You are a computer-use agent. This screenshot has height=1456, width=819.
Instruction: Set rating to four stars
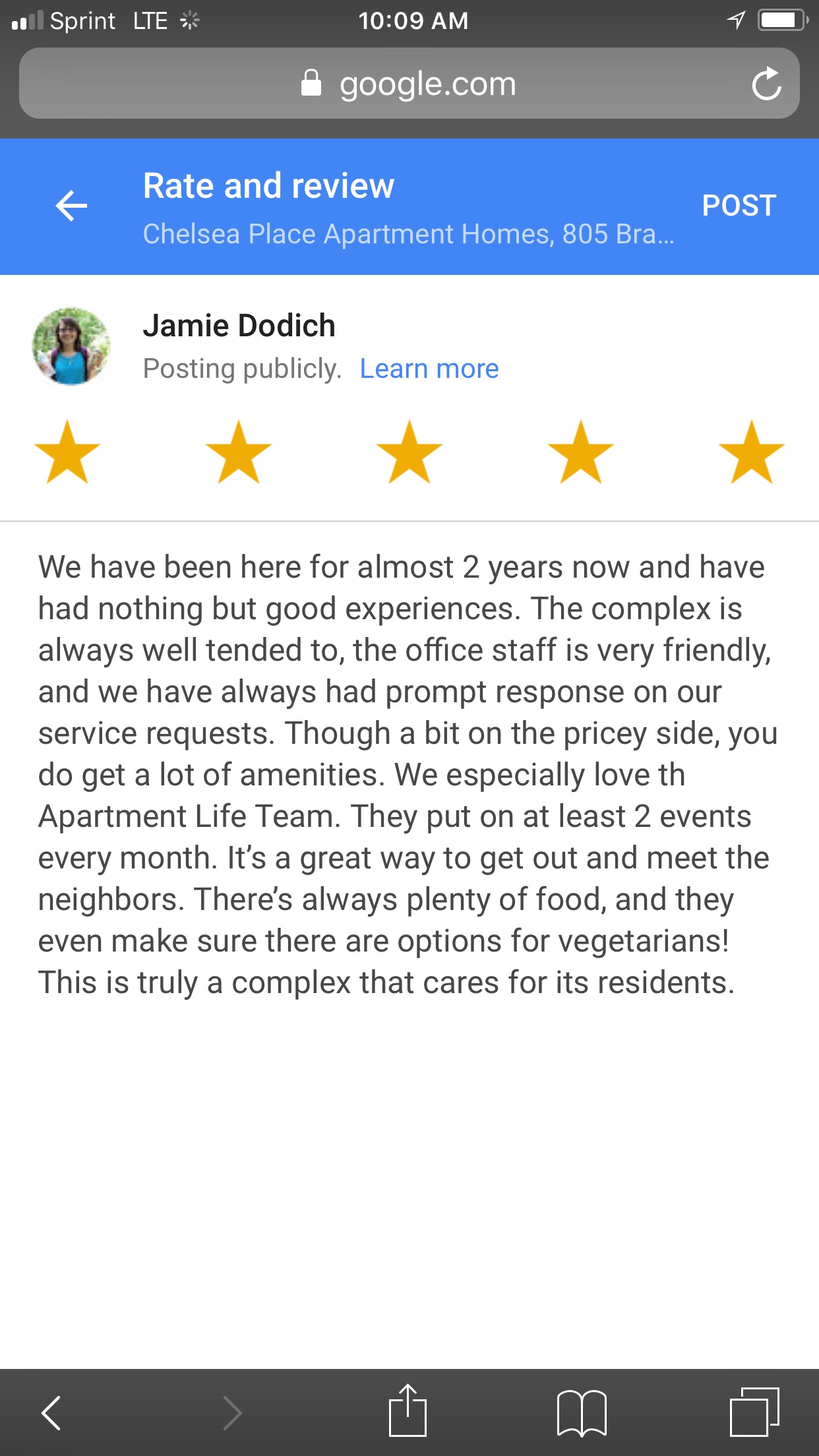(580, 452)
